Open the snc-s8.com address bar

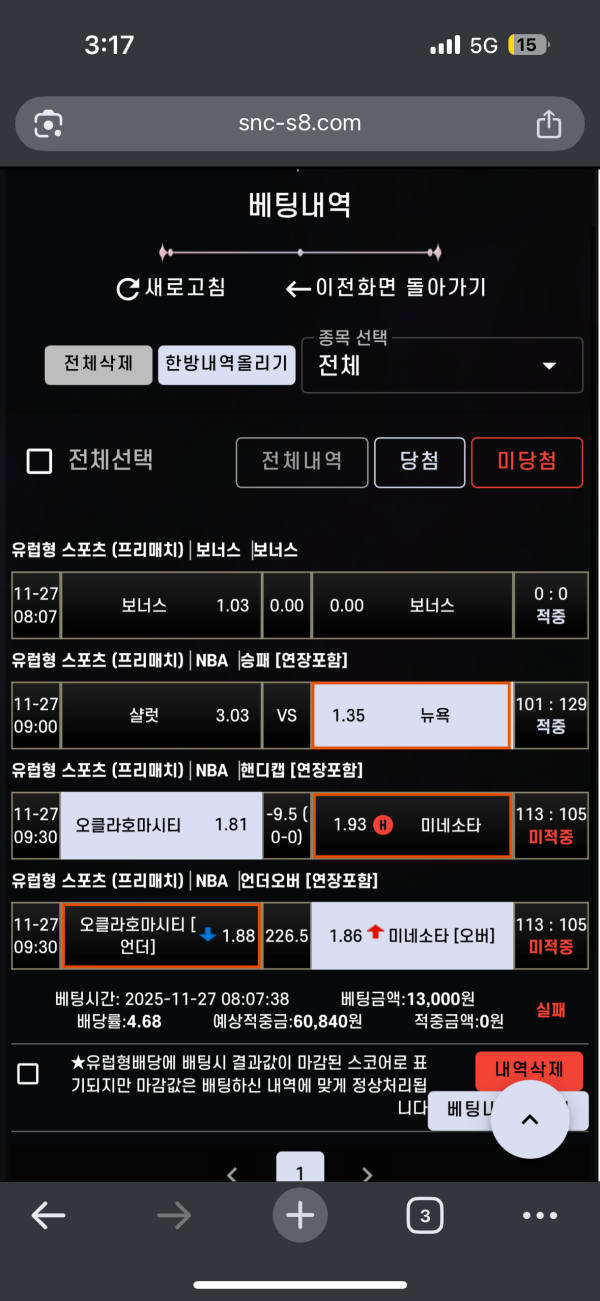point(299,124)
